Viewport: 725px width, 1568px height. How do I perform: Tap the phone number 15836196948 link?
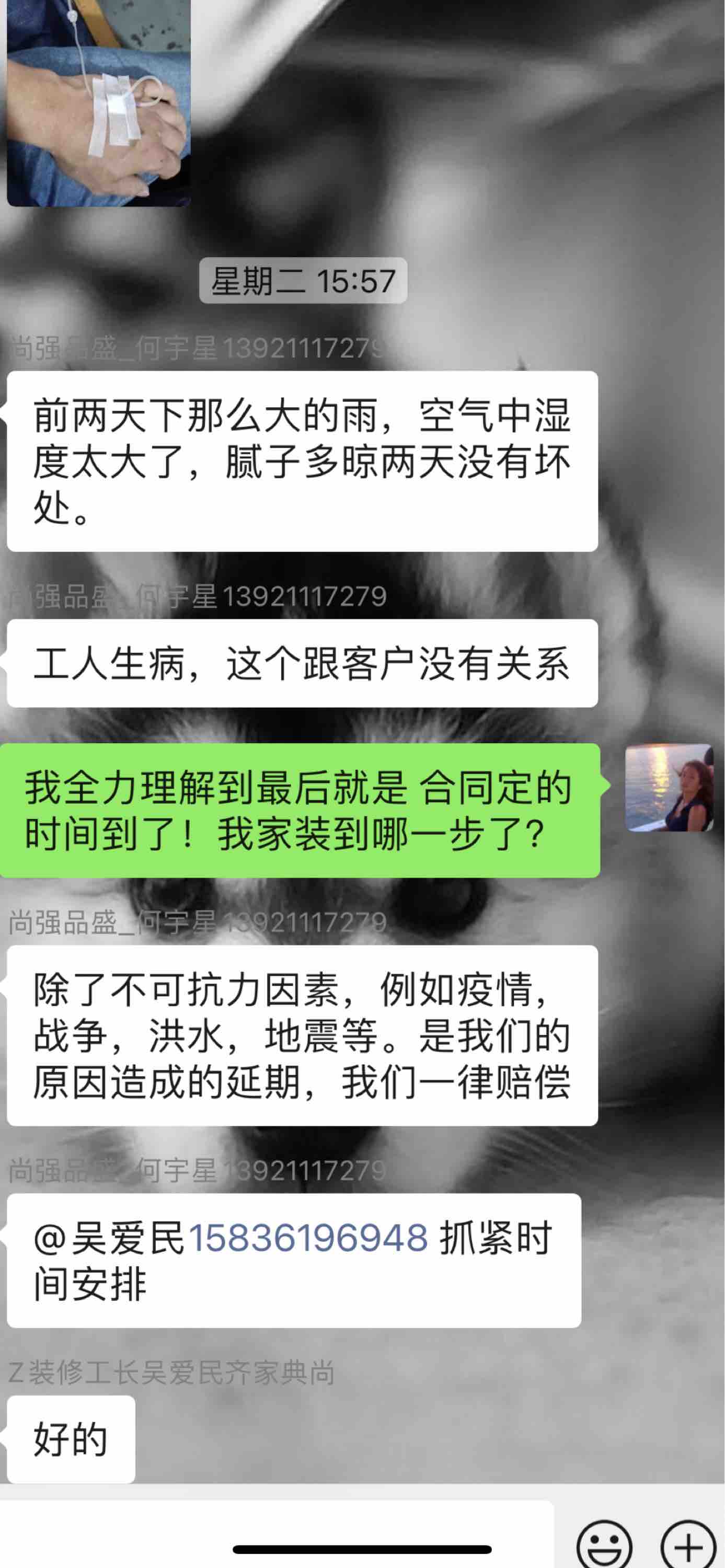click(308, 1238)
